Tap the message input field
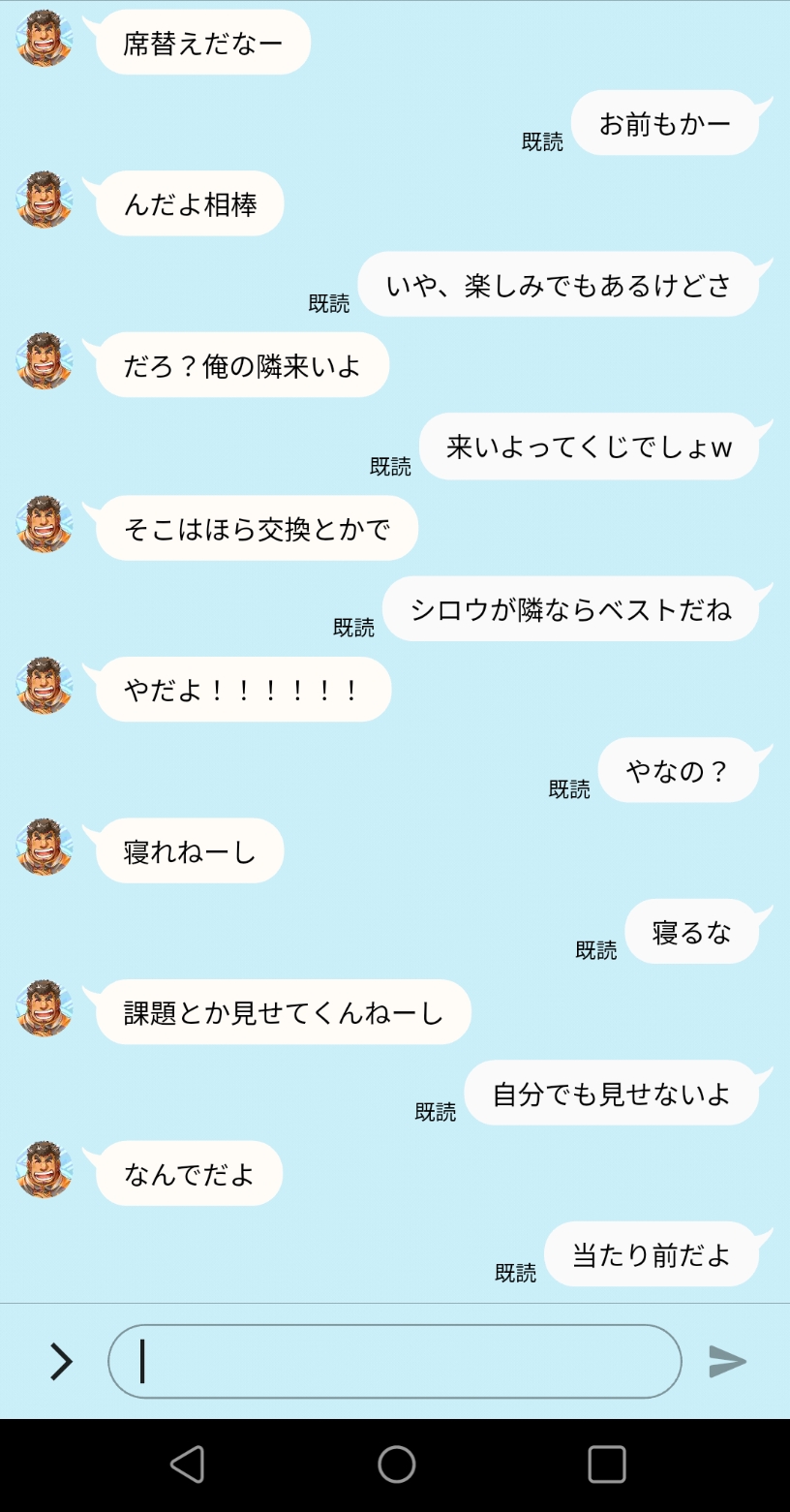790x1512 pixels. (x=394, y=1361)
